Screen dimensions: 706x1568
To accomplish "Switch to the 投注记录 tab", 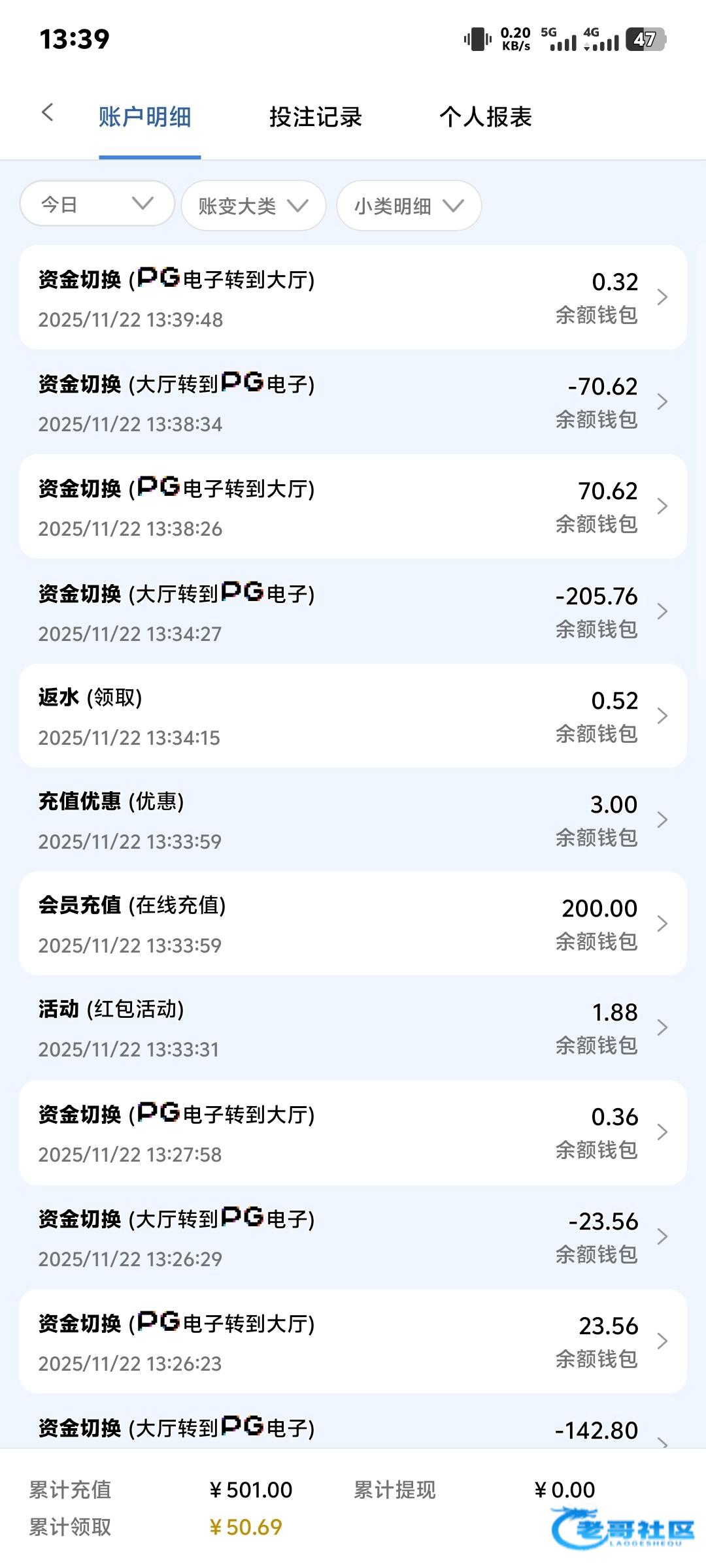I will coord(316,118).
